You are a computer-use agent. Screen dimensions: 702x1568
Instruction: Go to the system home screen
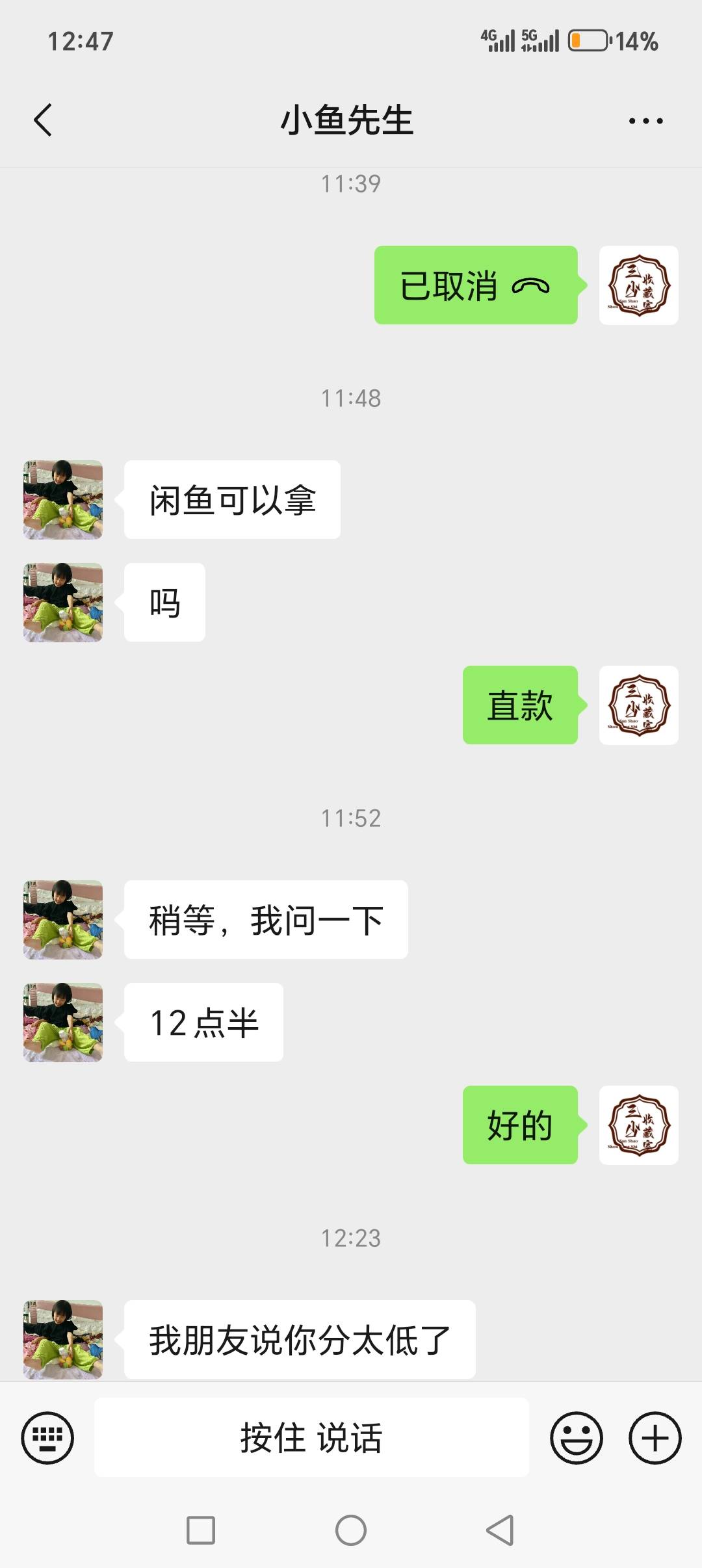351,1530
